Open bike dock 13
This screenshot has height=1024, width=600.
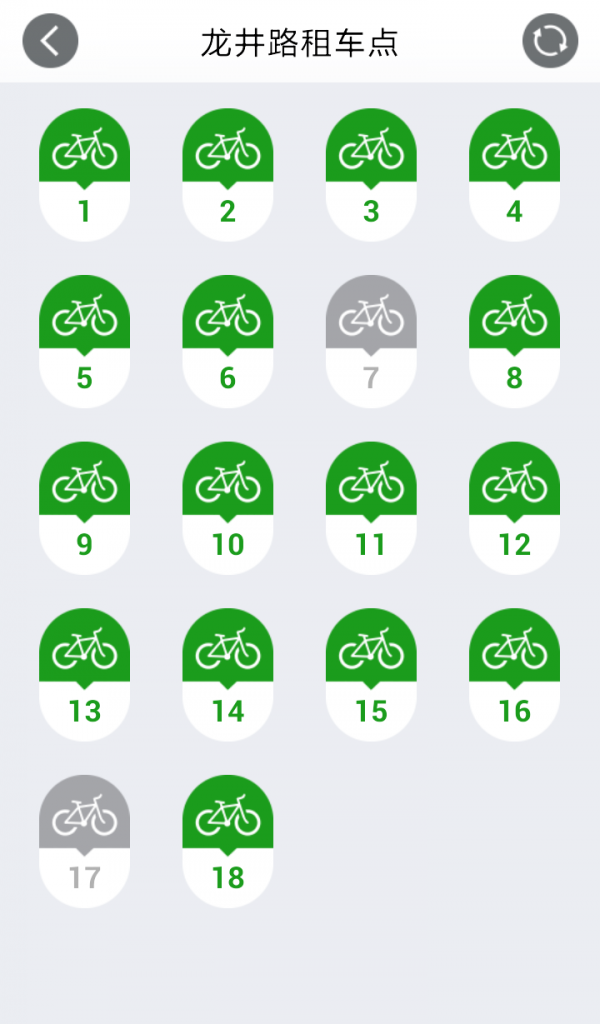pyautogui.click(x=84, y=675)
